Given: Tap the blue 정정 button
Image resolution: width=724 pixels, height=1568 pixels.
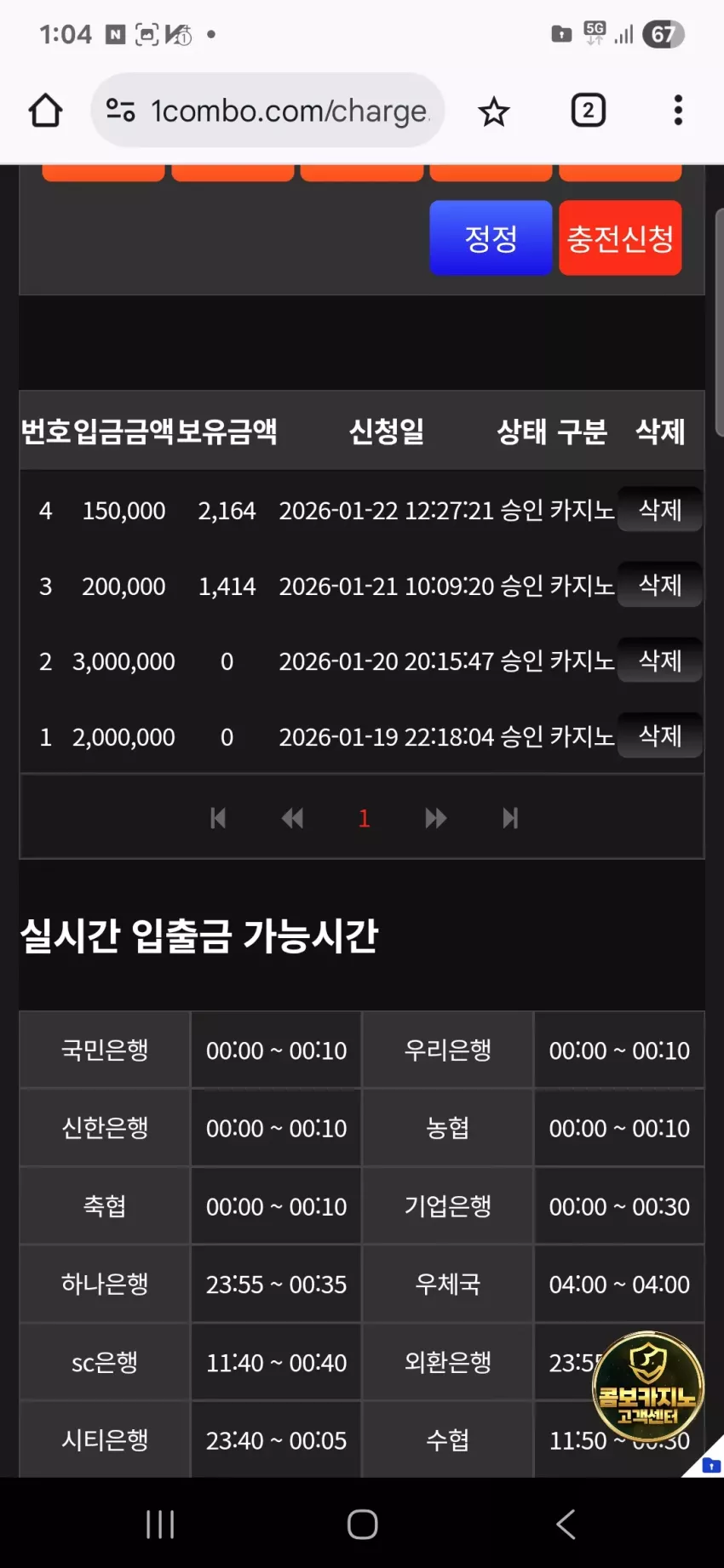Looking at the screenshot, I should coord(491,237).
